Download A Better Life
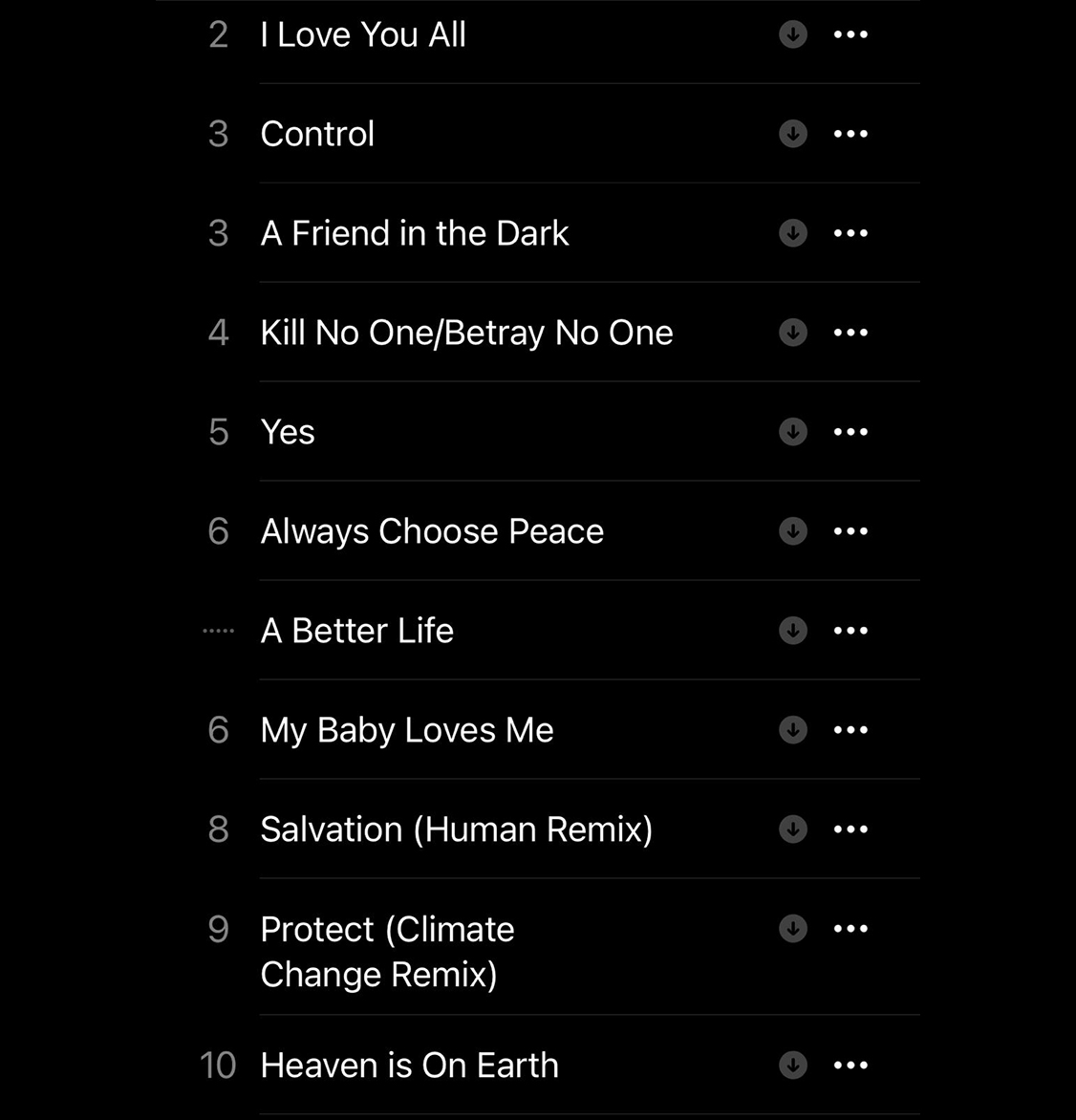Image resolution: width=1076 pixels, height=1120 pixels. (792, 631)
